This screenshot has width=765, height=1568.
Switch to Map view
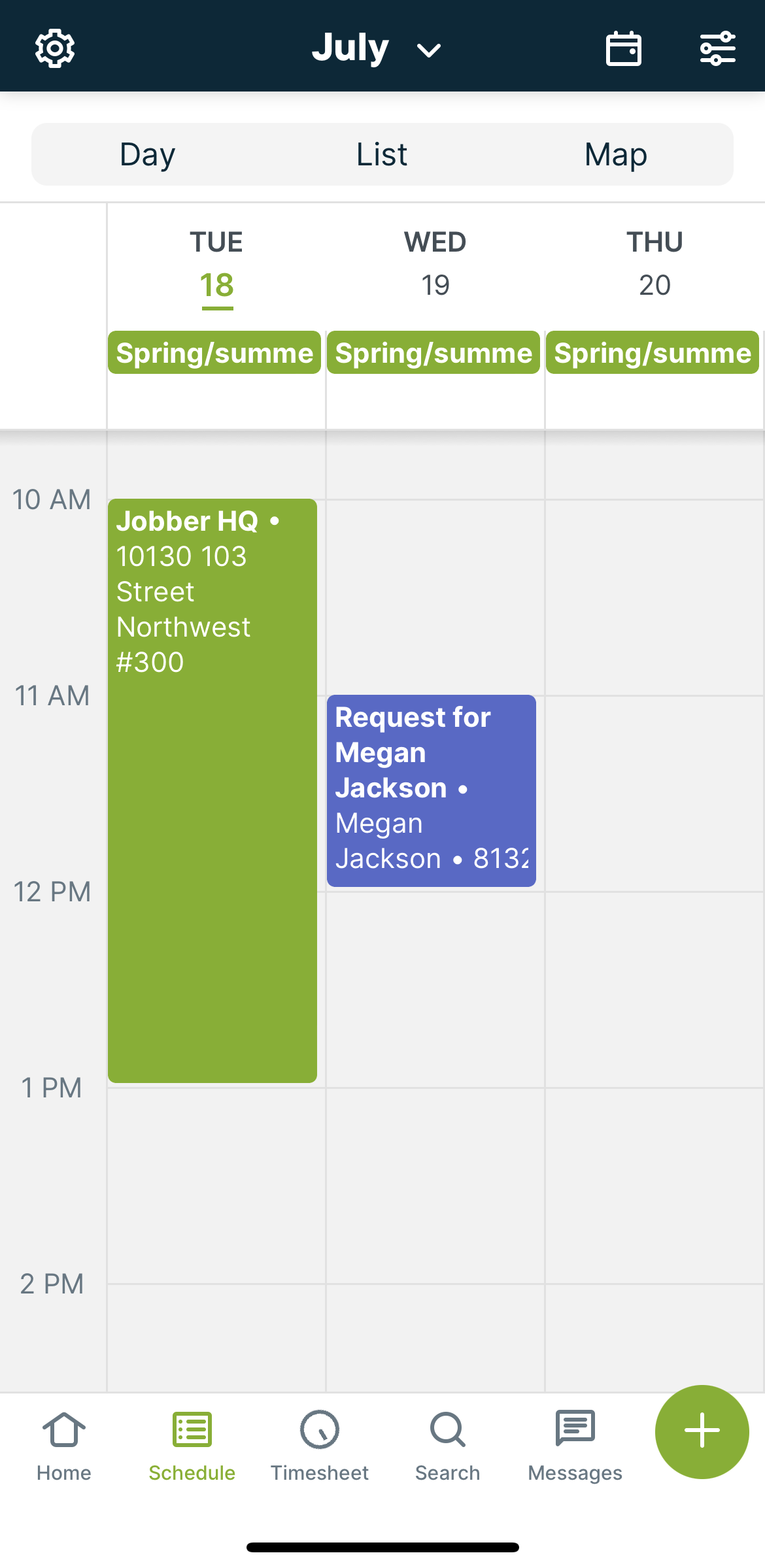(615, 154)
